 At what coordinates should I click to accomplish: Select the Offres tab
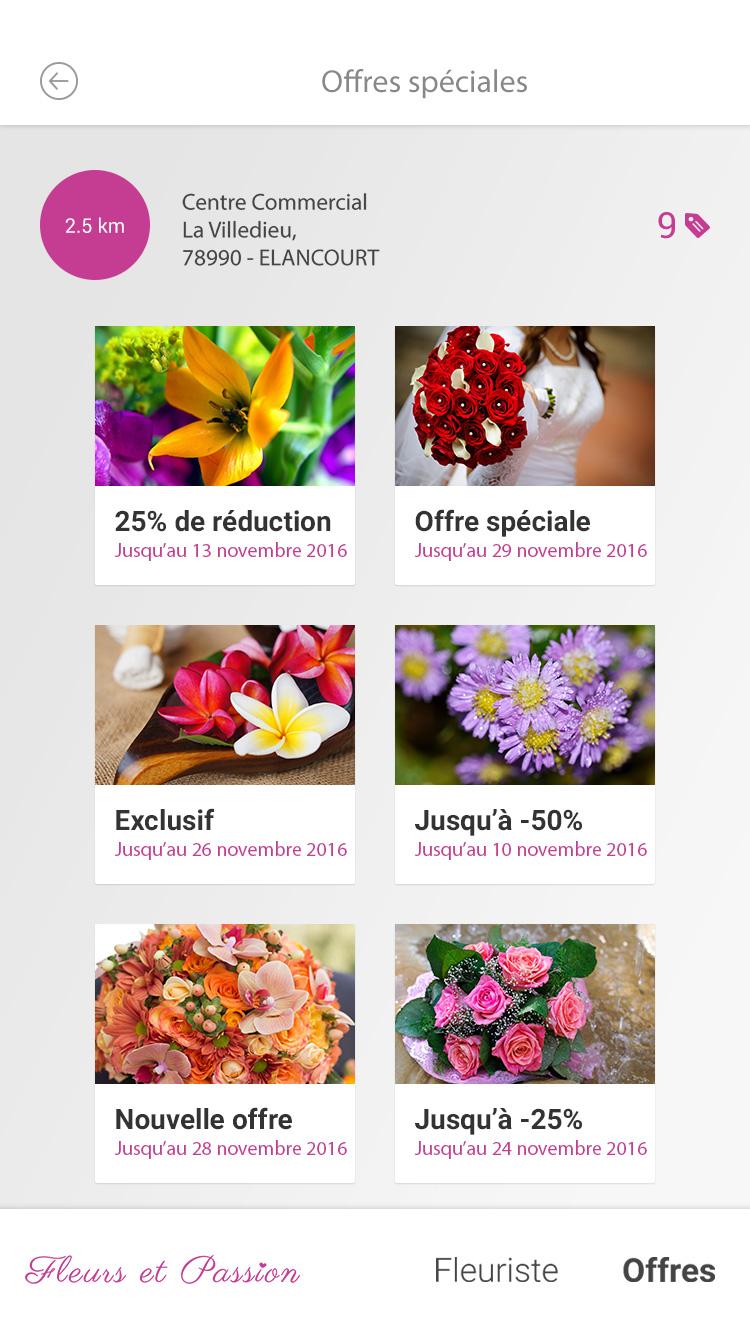[669, 1270]
